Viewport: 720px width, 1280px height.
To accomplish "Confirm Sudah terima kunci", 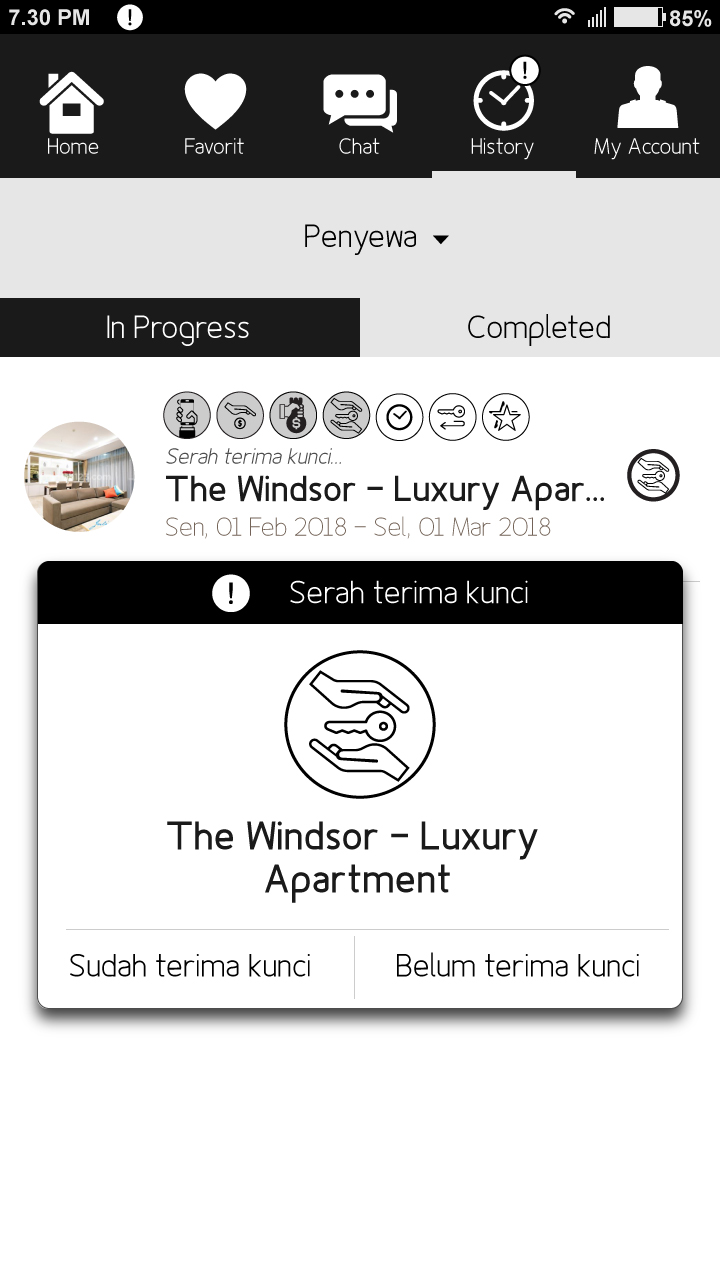I will pyautogui.click(x=190, y=966).
